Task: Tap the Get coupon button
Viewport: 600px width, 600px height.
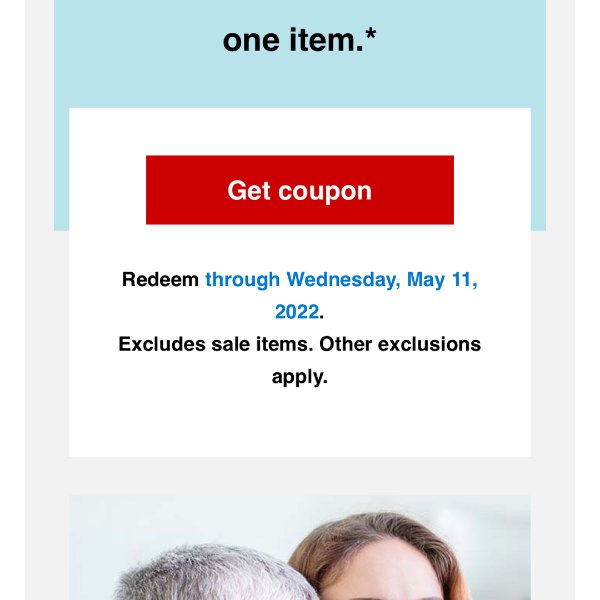Action: [x=299, y=190]
